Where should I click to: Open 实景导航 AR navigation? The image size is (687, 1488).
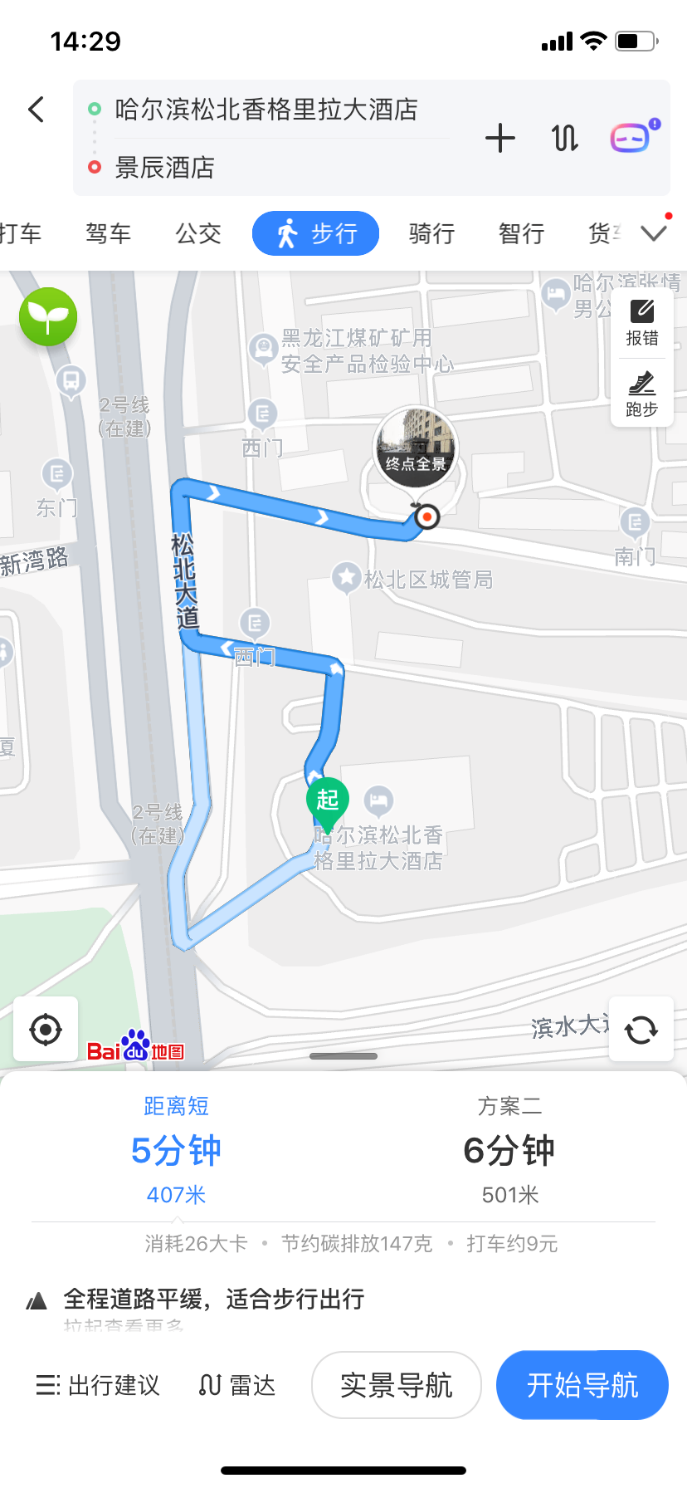pos(396,1385)
